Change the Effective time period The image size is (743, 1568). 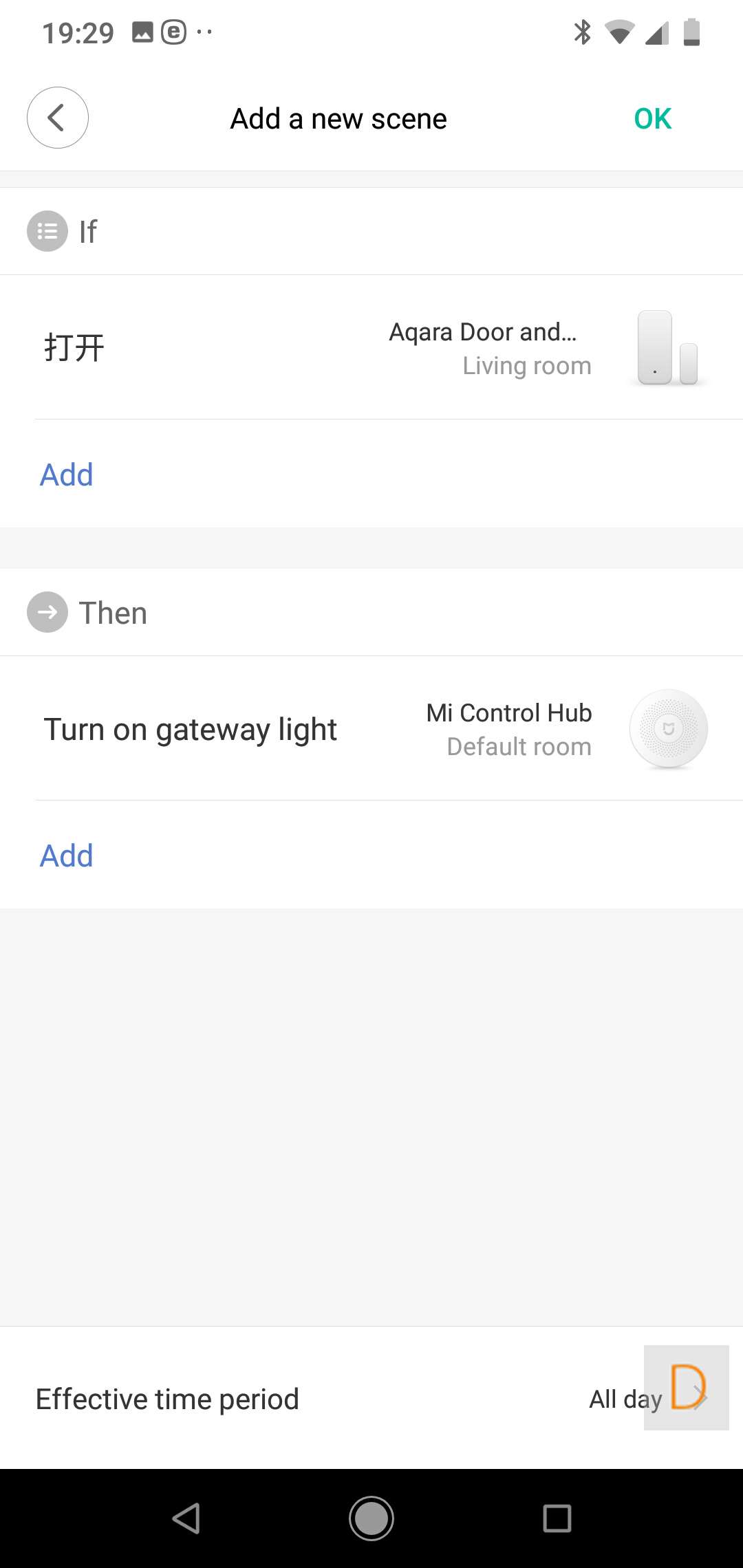point(371,1398)
